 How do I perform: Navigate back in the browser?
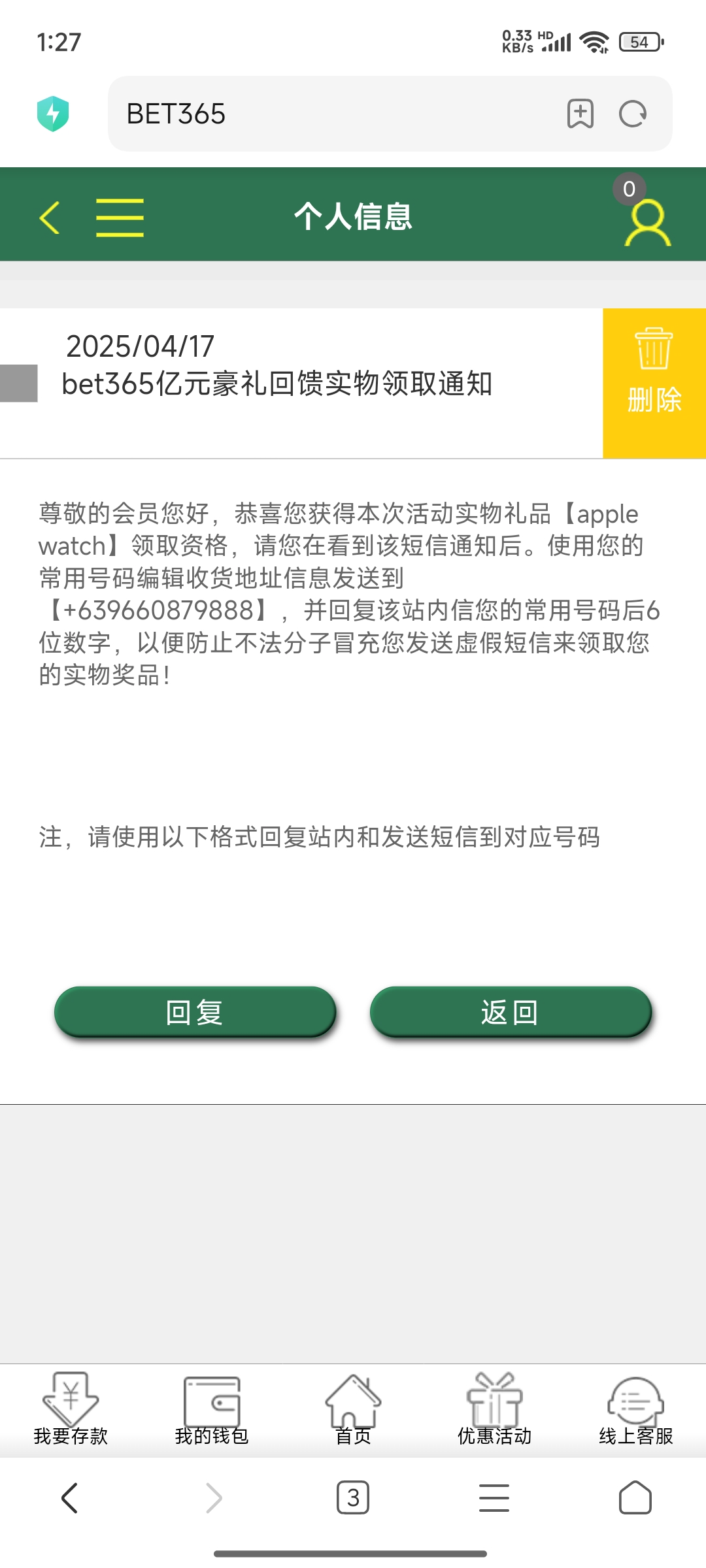[x=69, y=1497]
